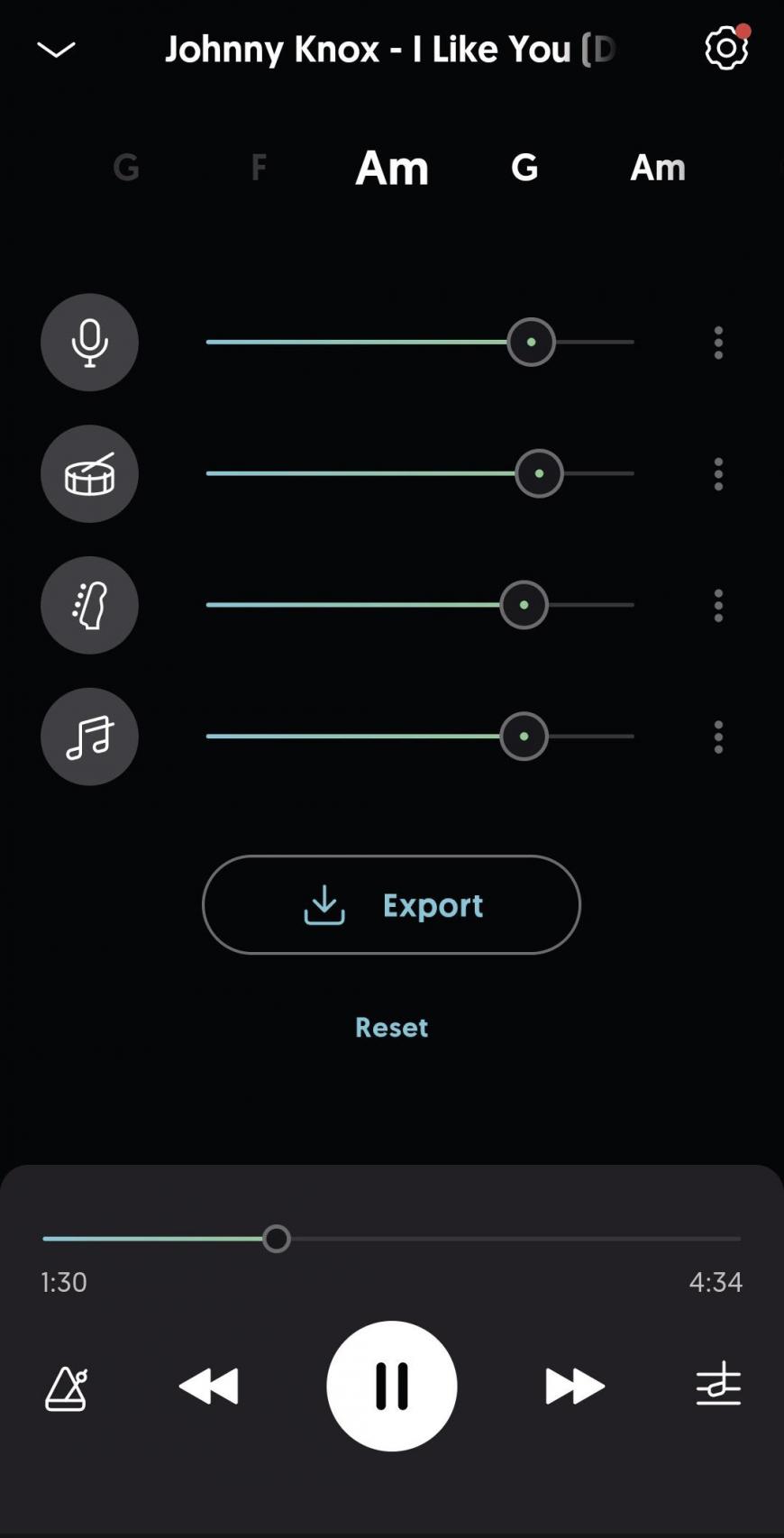Open more options for the music notes track

click(x=718, y=737)
